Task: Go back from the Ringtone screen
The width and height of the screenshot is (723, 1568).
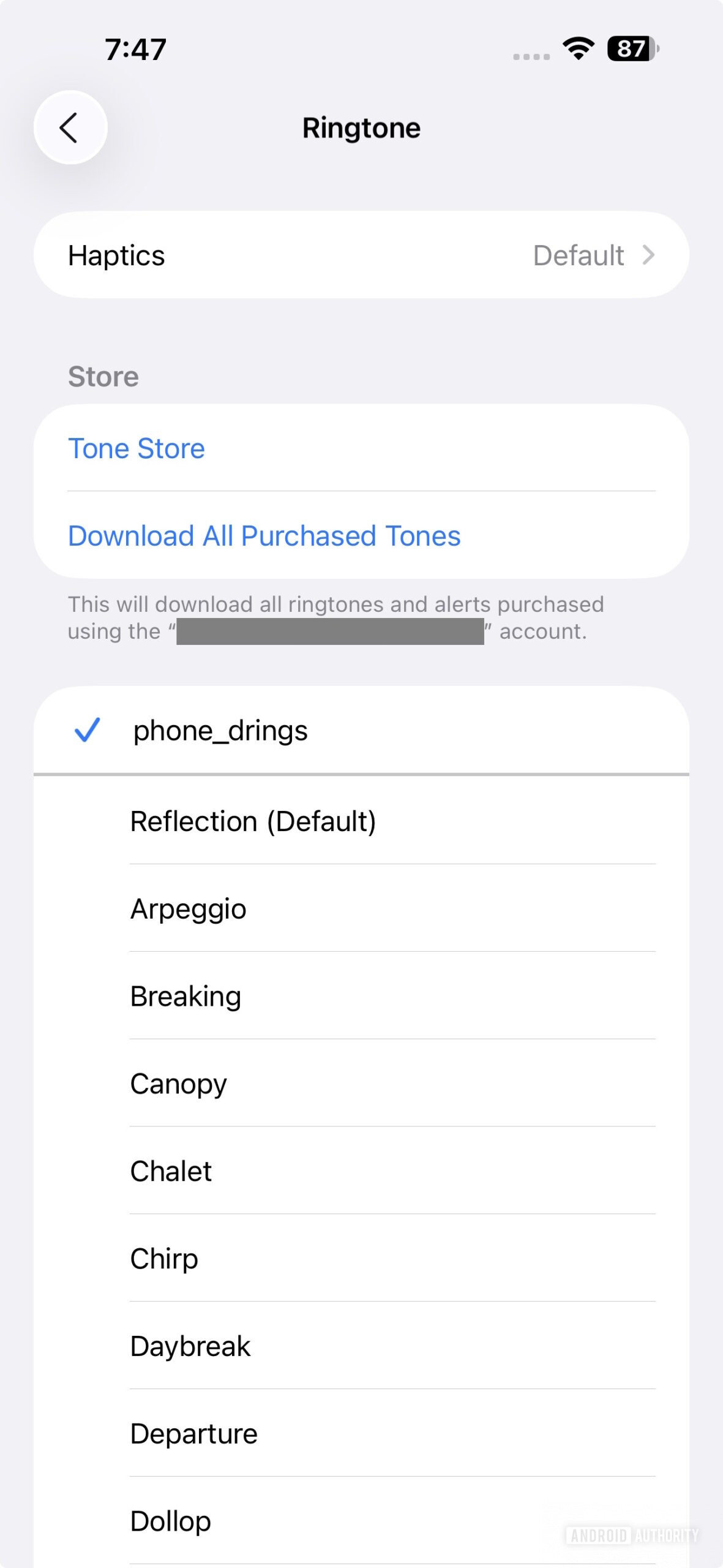Action: click(70, 127)
